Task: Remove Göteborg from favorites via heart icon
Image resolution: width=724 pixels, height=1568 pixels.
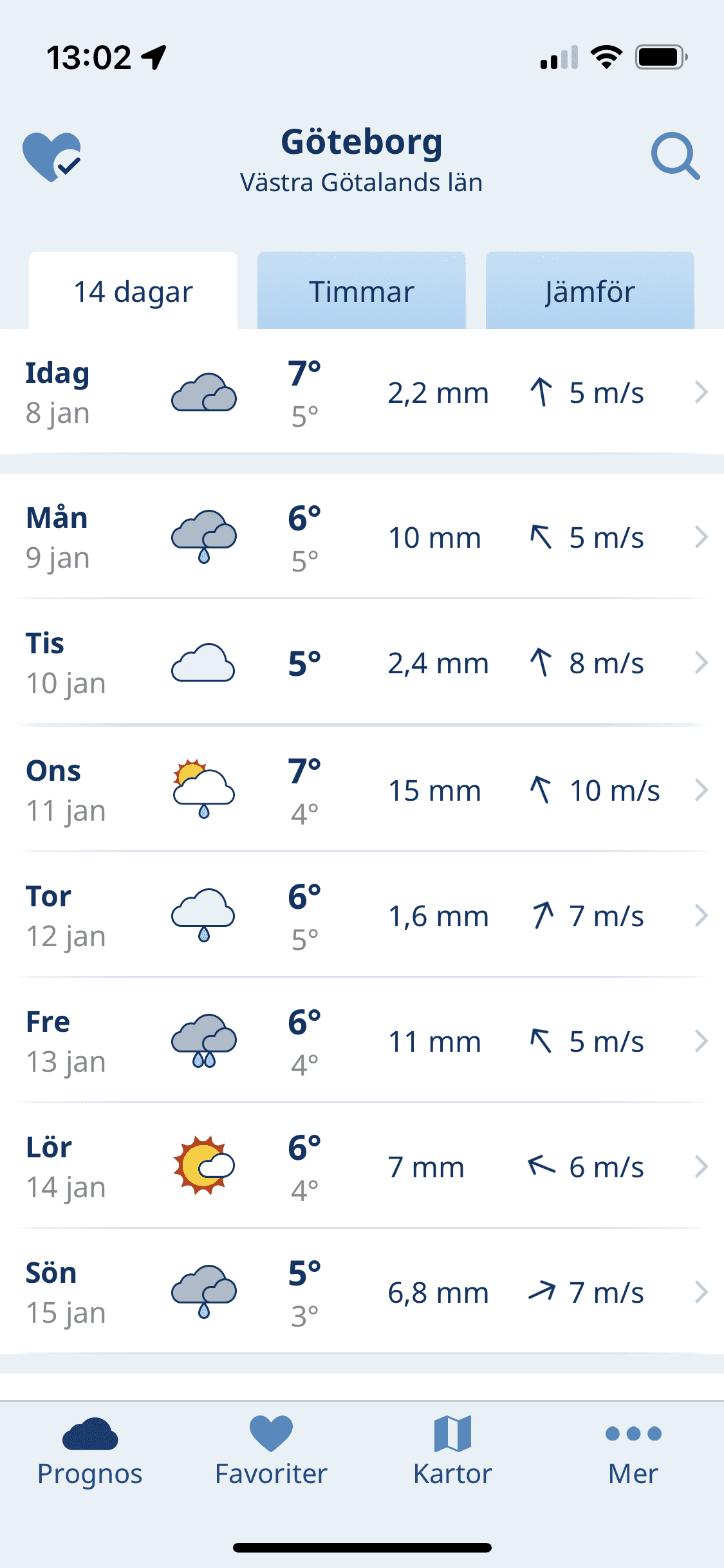Action: point(51,156)
